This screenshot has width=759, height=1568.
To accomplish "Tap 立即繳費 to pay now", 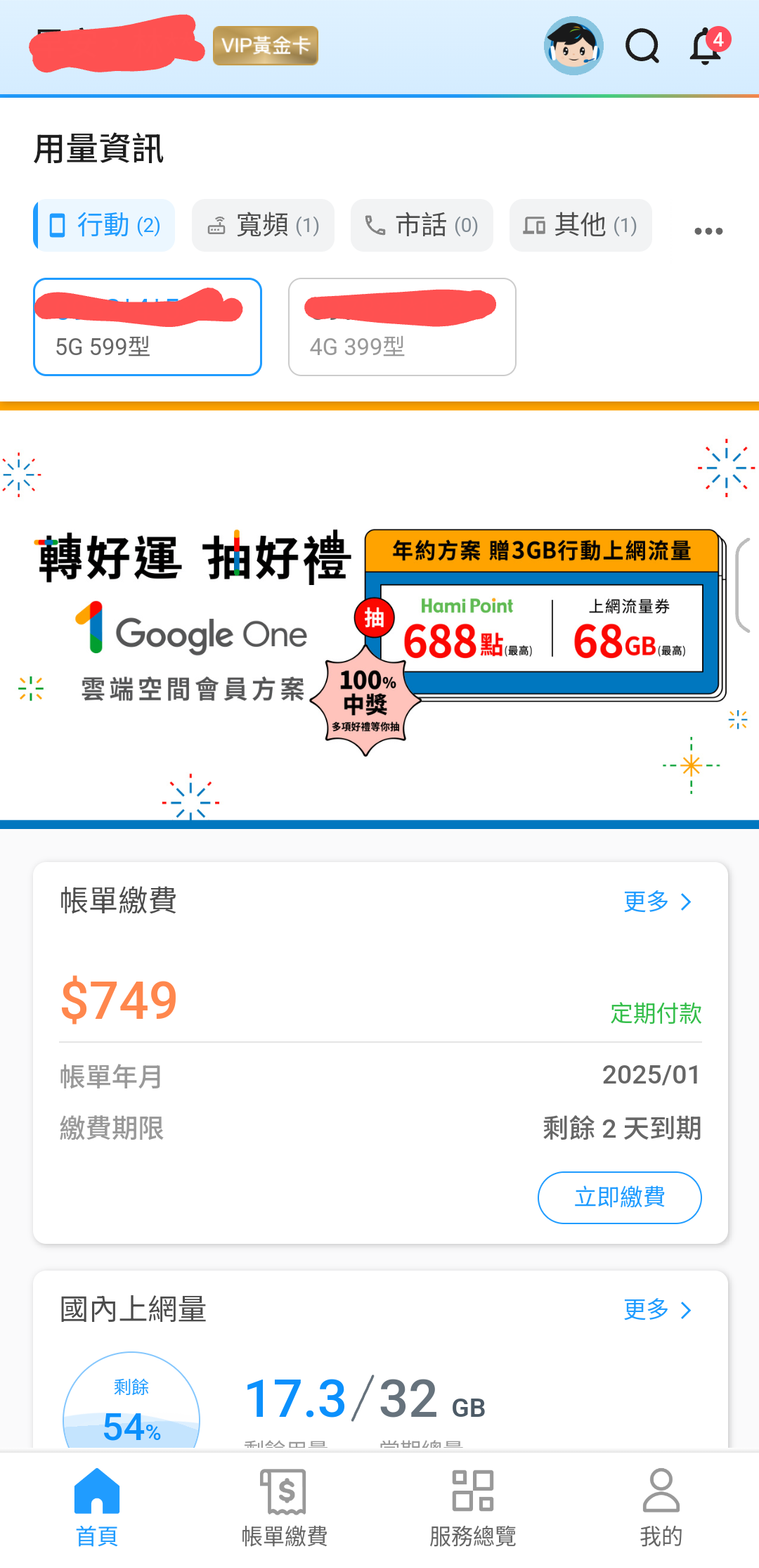I will pyautogui.click(x=619, y=1197).
